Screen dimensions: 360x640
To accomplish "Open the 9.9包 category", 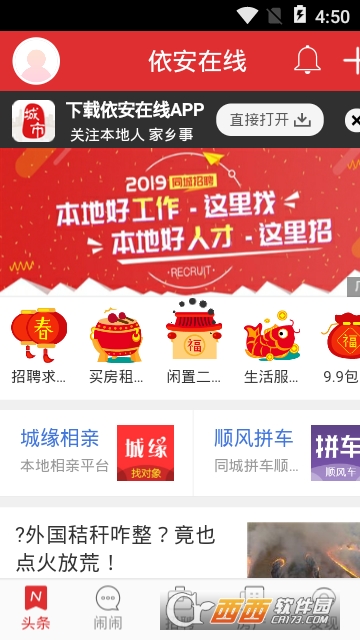I will click(341, 346).
